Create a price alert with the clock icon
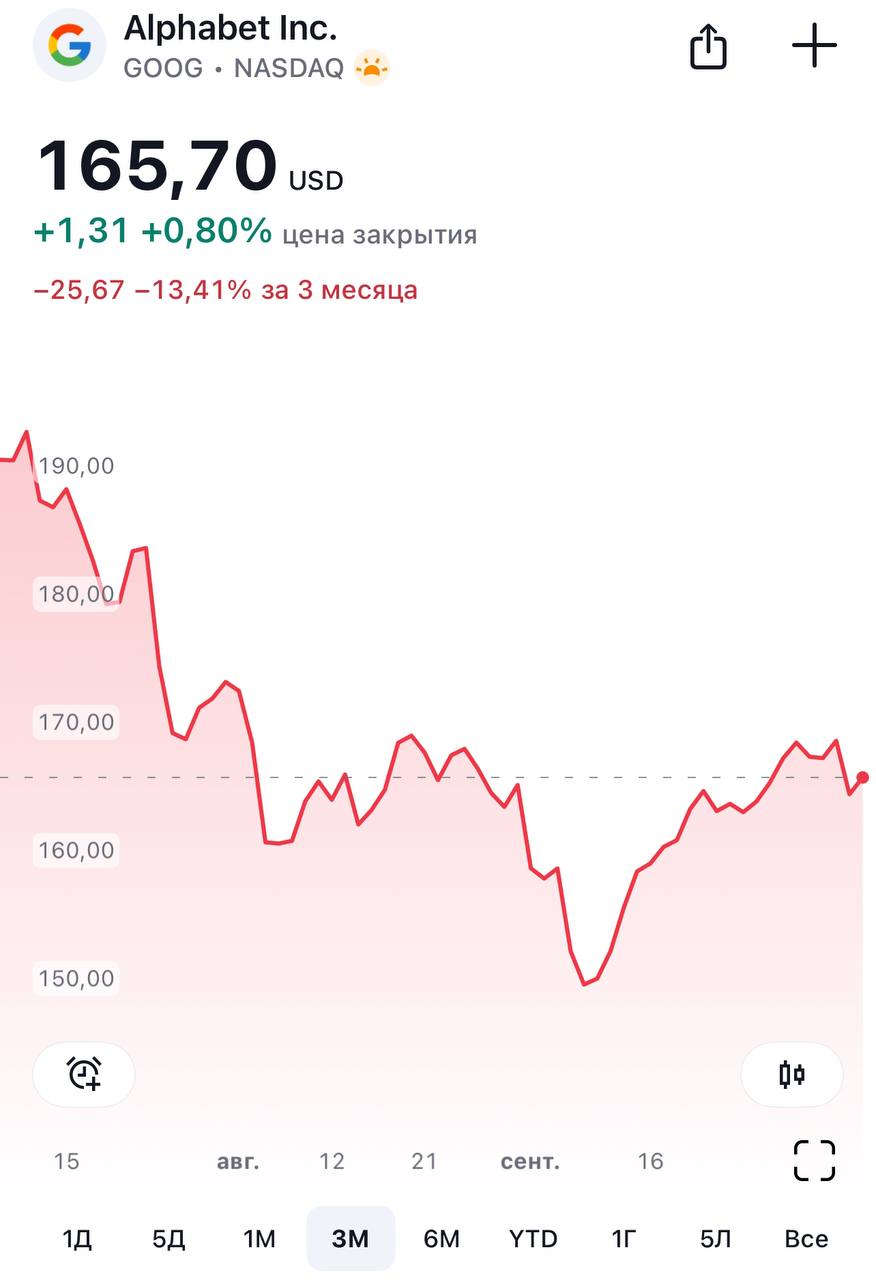Viewport: 876px width, 1280px height. click(84, 1074)
